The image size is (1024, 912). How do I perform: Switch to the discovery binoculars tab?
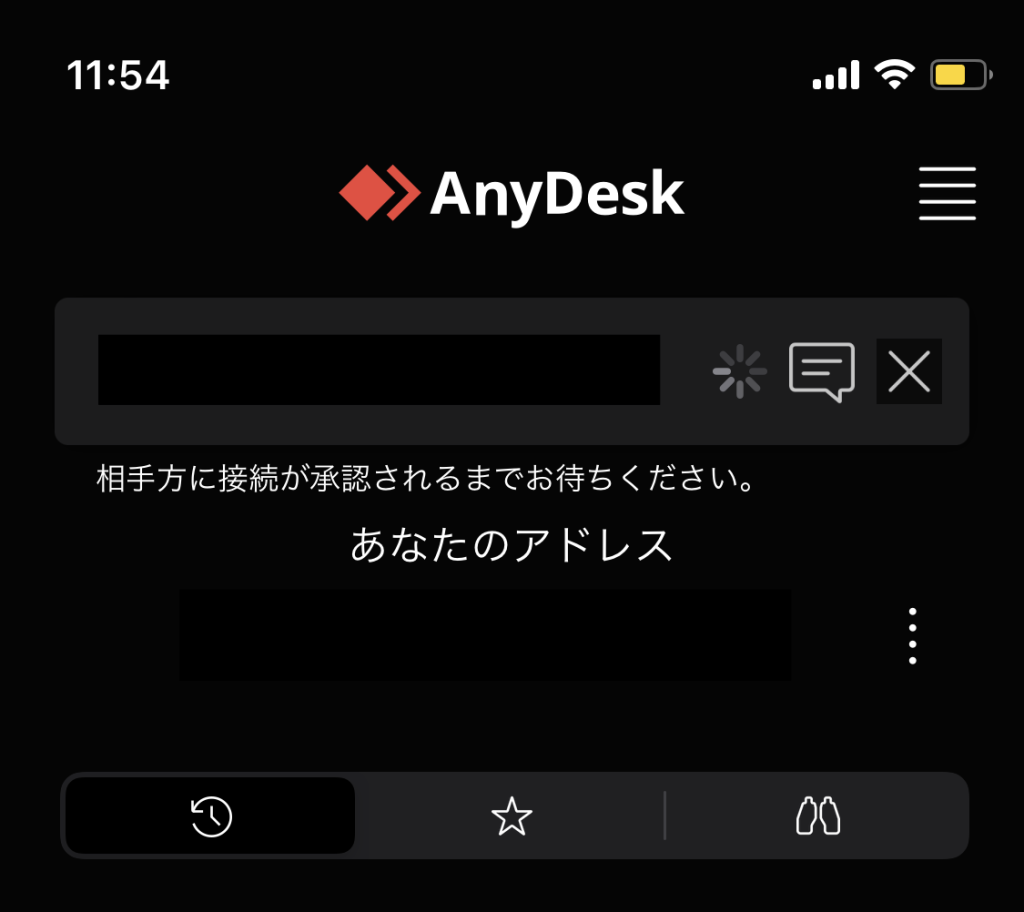(x=817, y=816)
